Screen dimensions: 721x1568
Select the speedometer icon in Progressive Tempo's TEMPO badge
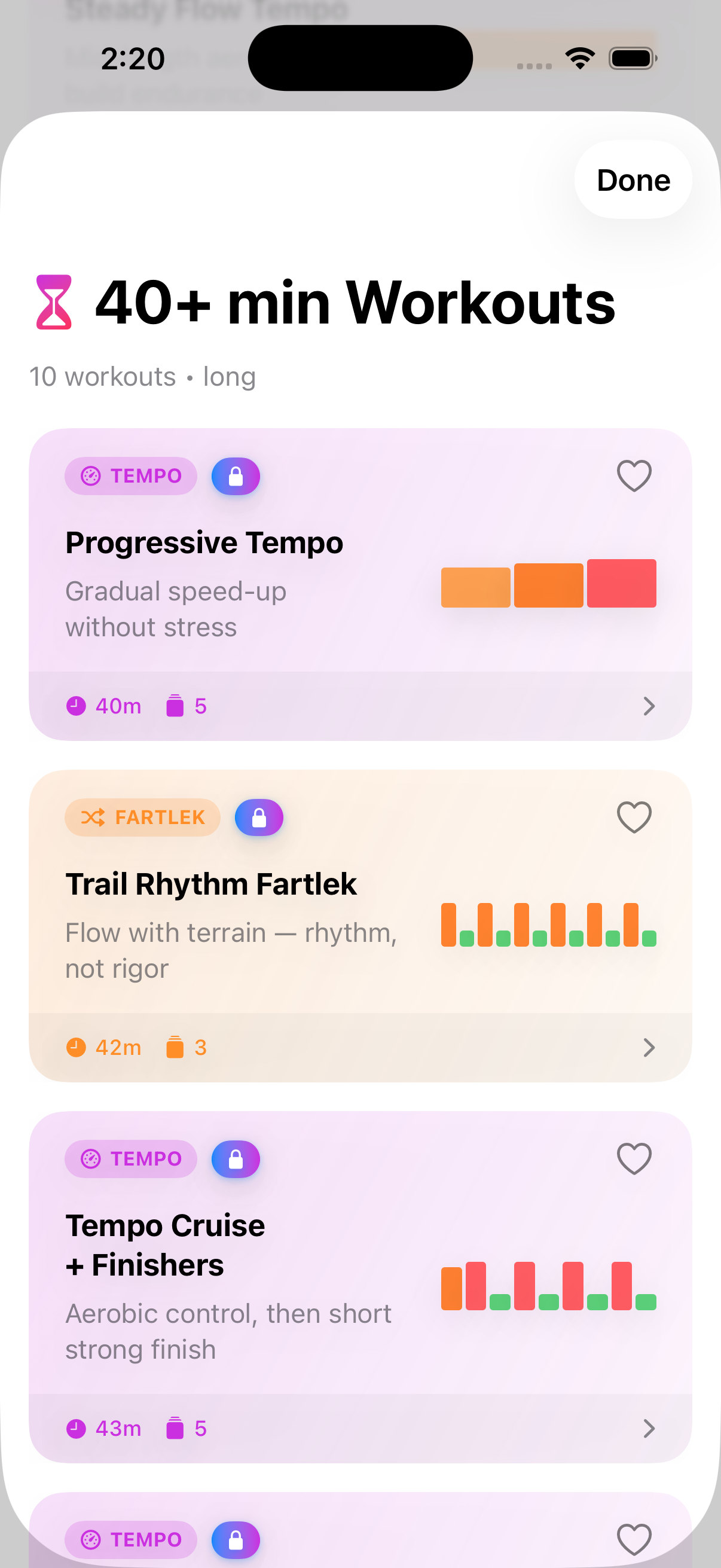click(x=91, y=475)
